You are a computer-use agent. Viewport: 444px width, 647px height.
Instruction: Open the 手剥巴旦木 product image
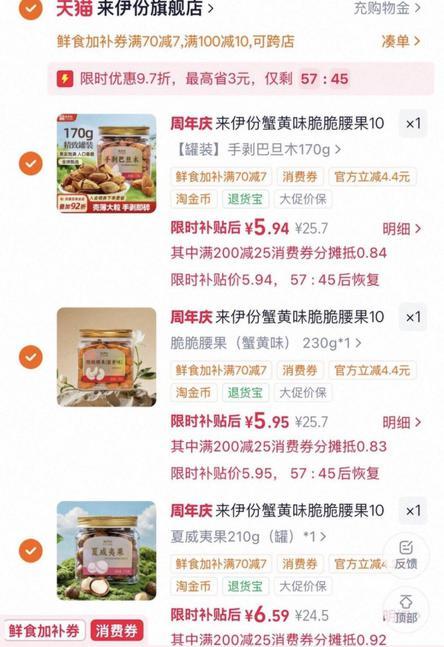point(106,163)
